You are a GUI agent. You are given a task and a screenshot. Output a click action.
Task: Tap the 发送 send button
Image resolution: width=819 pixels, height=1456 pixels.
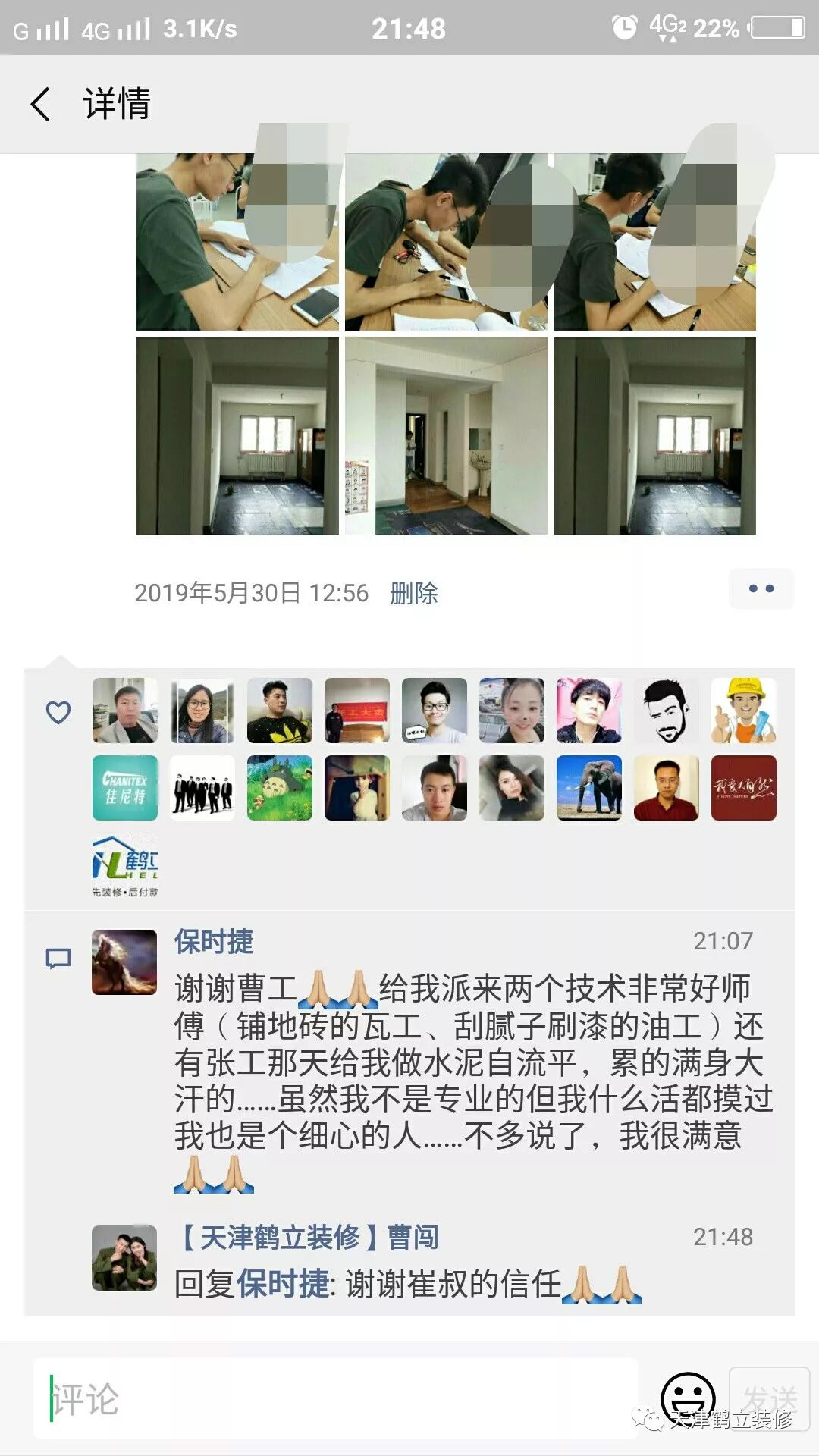[x=769, y=1399]
